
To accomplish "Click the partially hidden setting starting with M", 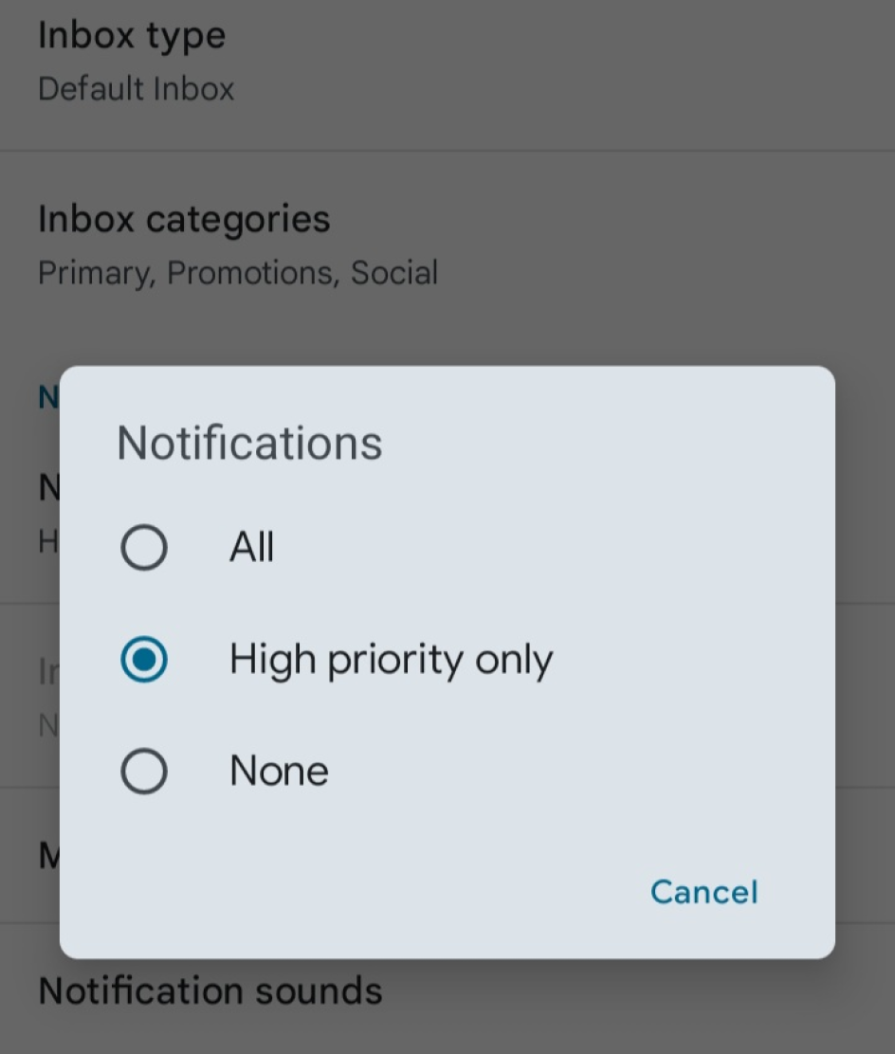I will point(44,856).
